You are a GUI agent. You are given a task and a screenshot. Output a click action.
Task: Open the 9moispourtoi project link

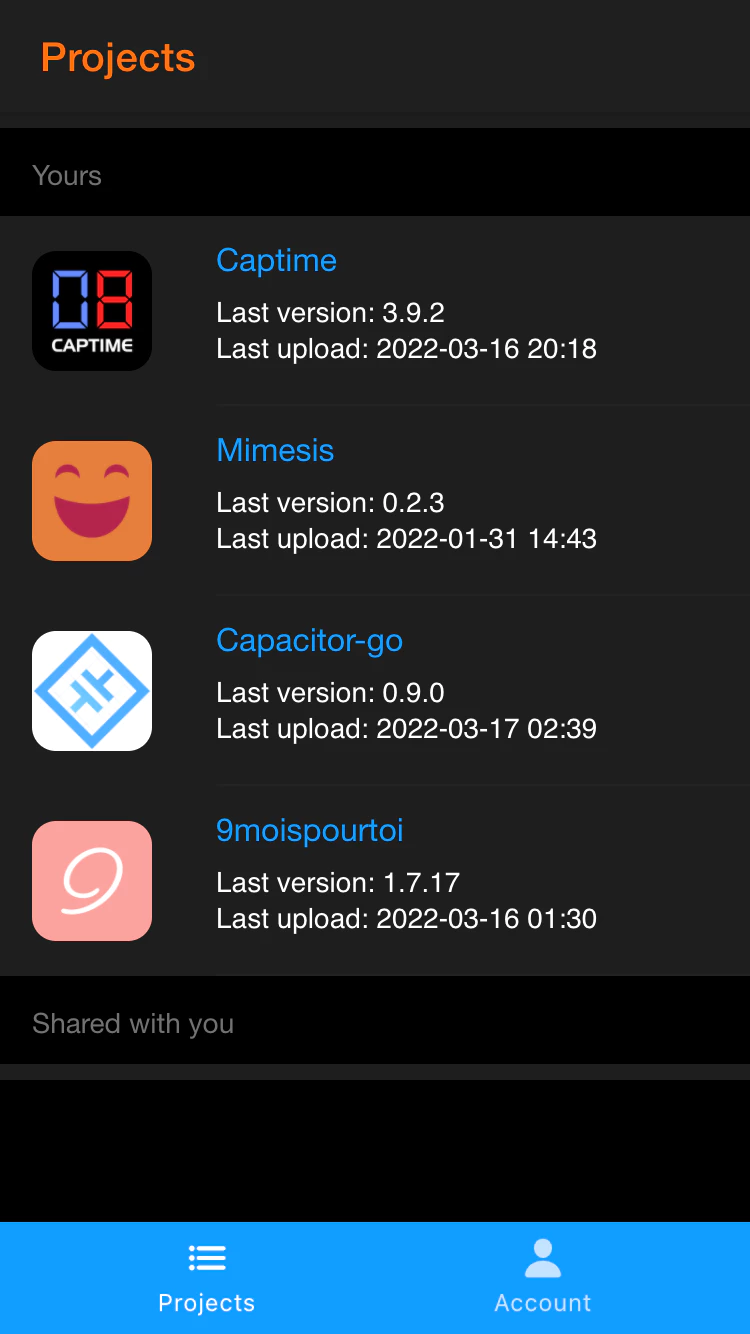[310, 830]
